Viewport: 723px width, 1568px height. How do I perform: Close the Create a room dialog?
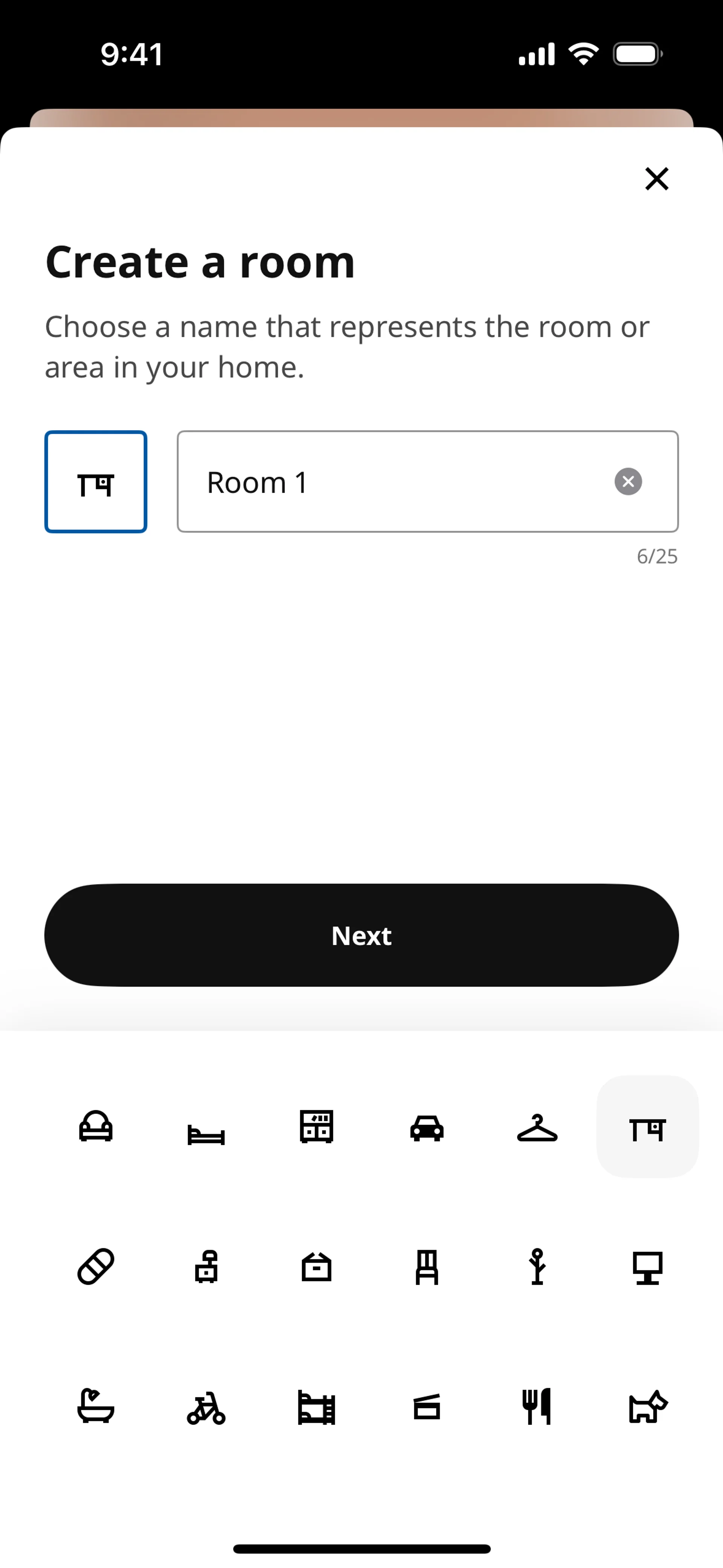(657, 179)
